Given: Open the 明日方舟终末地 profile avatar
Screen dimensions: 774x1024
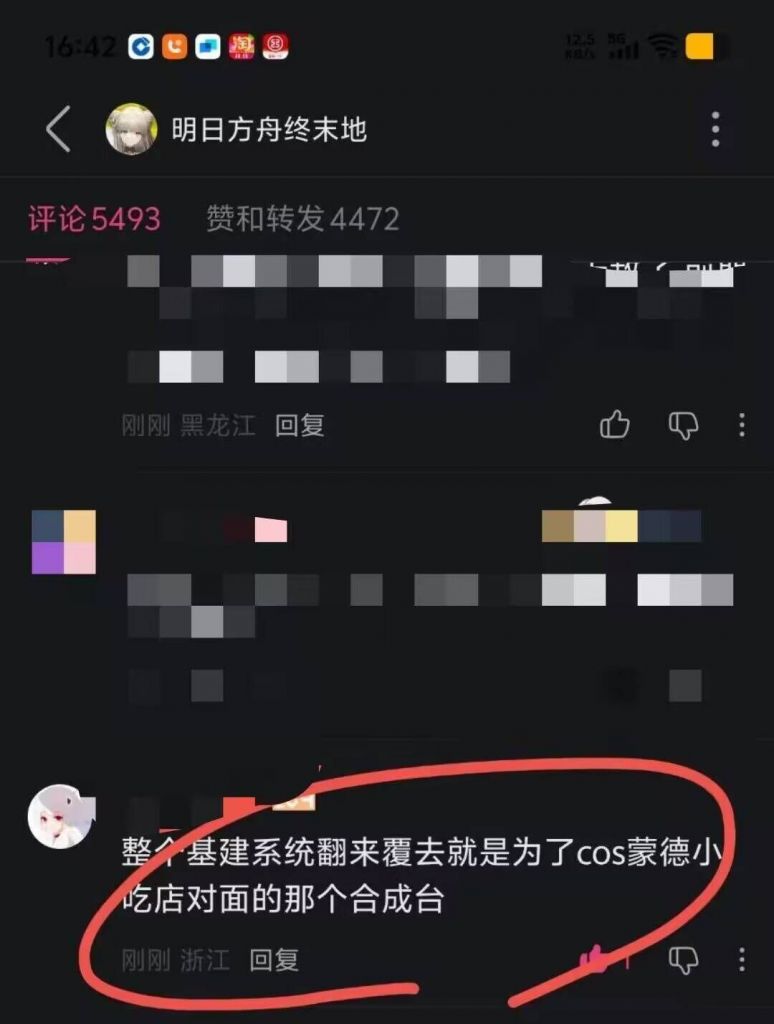Looking at the screenshot, I should click(x=131, y=130).
